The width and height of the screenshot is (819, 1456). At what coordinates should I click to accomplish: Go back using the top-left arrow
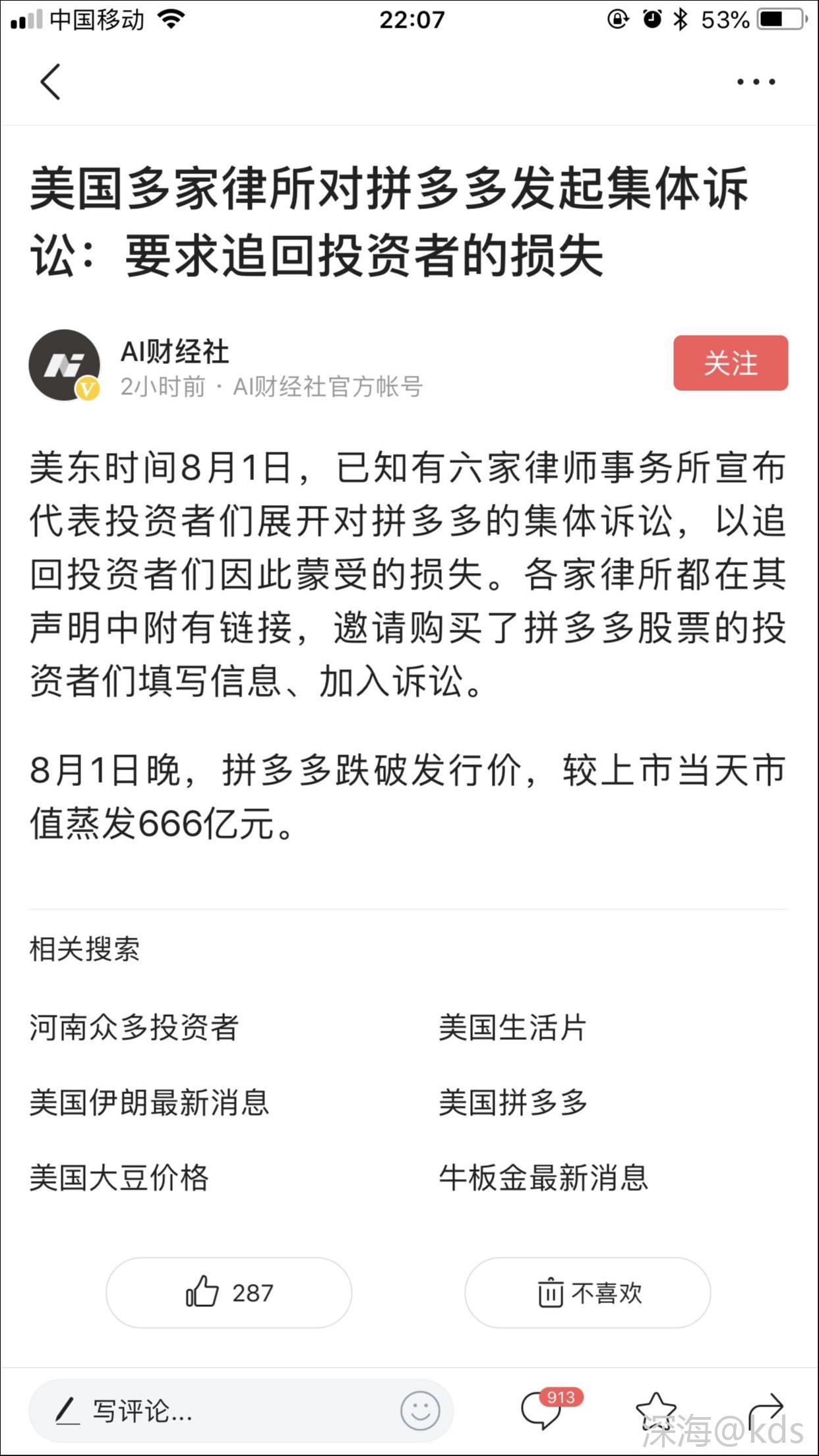tap(51, 82)
